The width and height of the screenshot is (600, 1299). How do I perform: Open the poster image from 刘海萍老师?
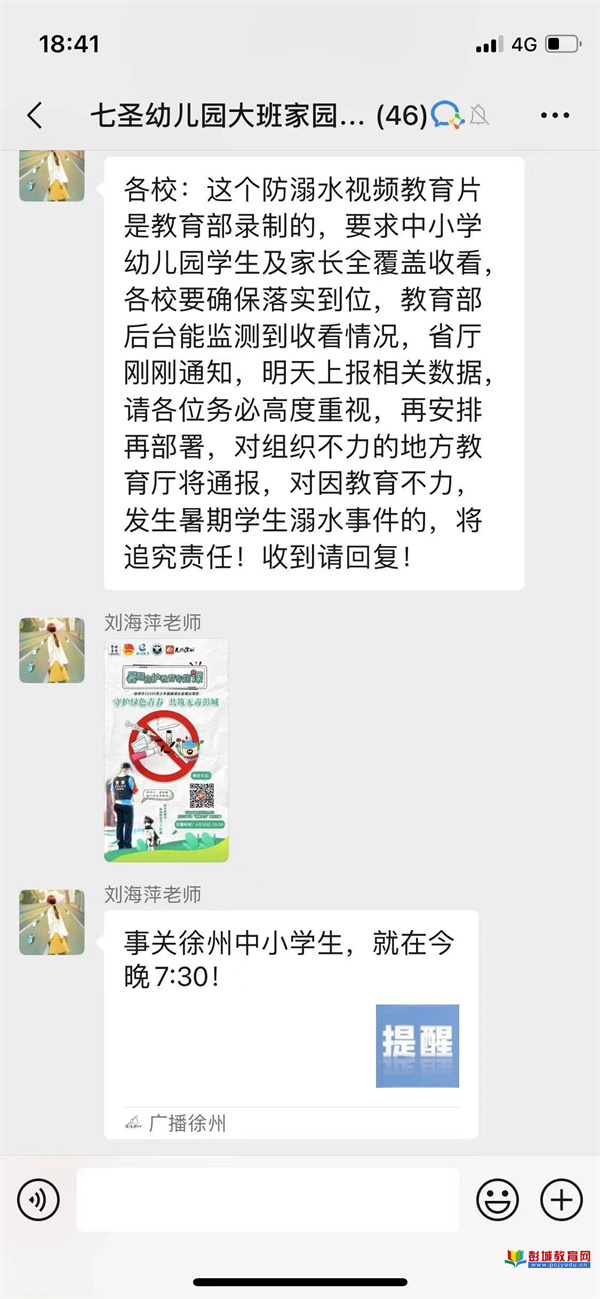(166, 750)
